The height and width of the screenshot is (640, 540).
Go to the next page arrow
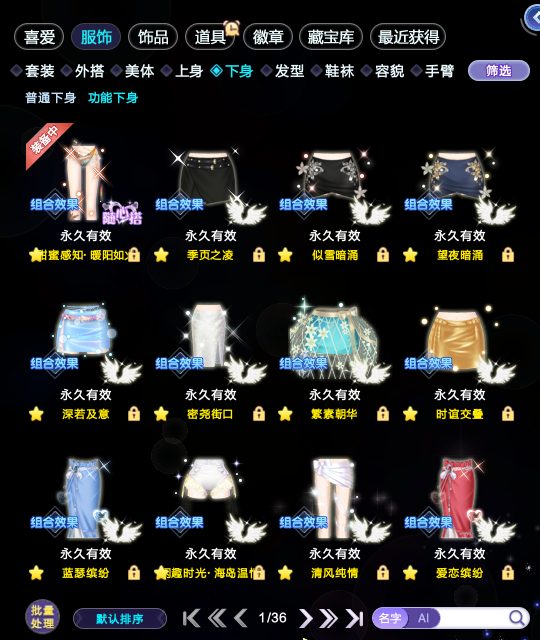tap(305, 618)
